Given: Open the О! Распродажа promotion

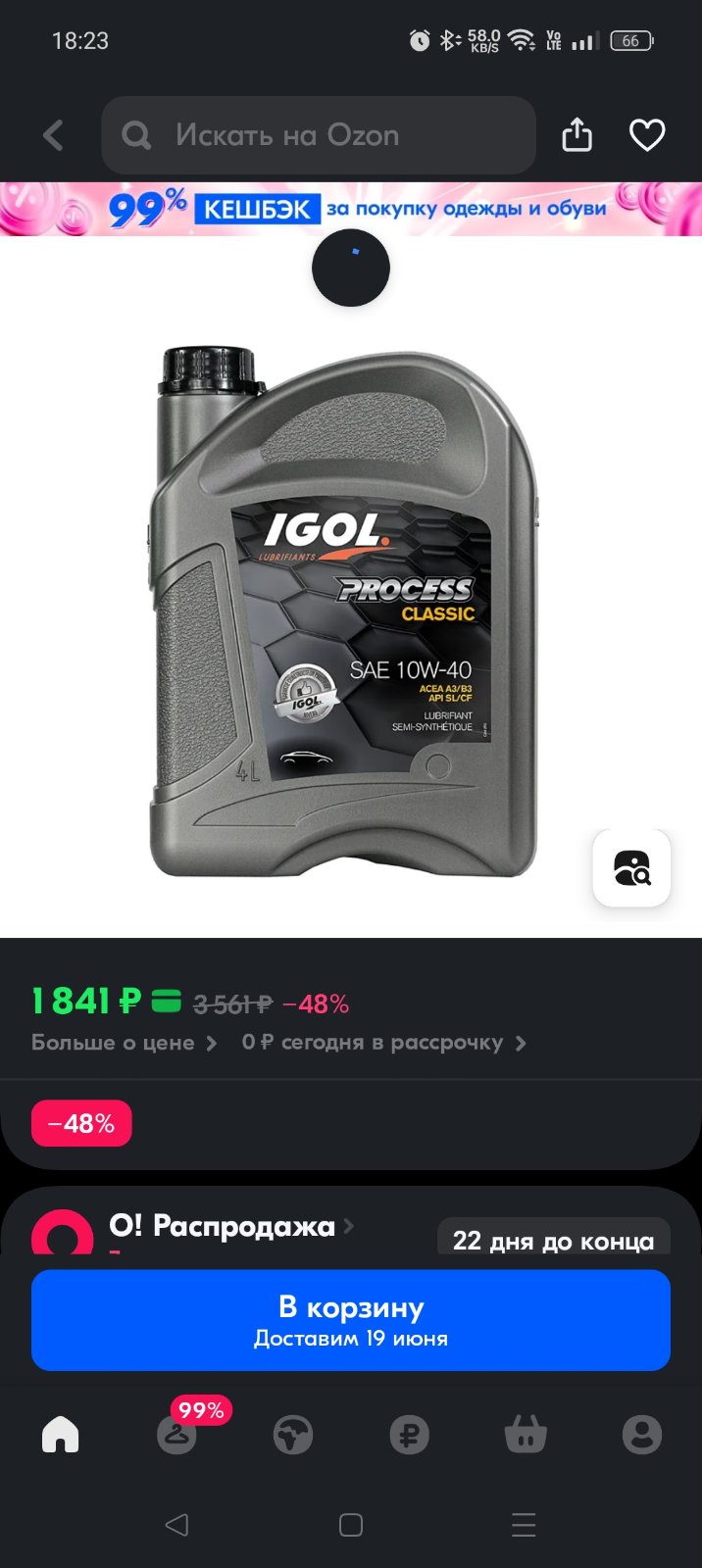Looking at the screenshot, I should coord(231,1226).
